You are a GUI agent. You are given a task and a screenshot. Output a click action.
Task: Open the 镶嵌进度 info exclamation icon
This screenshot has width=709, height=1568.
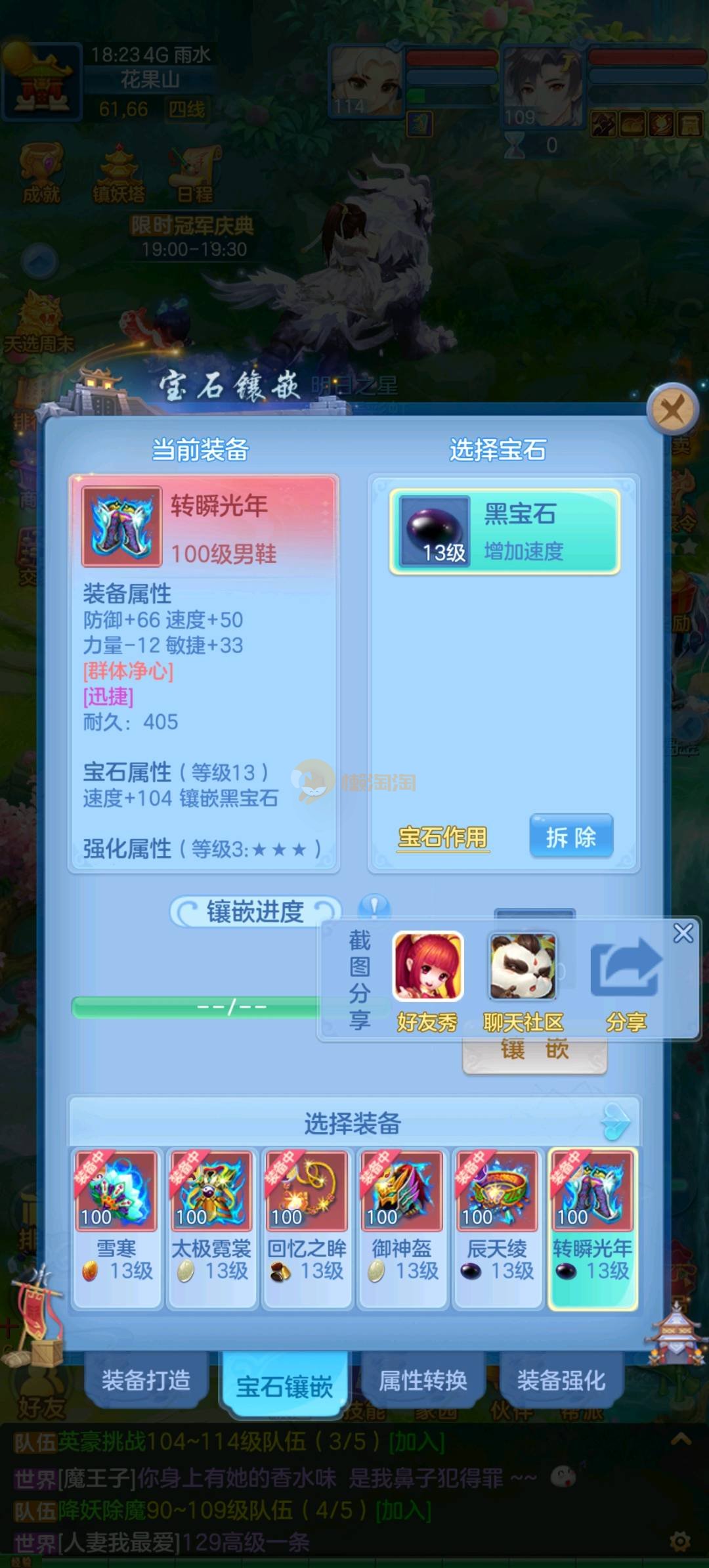tap(374, 907)
